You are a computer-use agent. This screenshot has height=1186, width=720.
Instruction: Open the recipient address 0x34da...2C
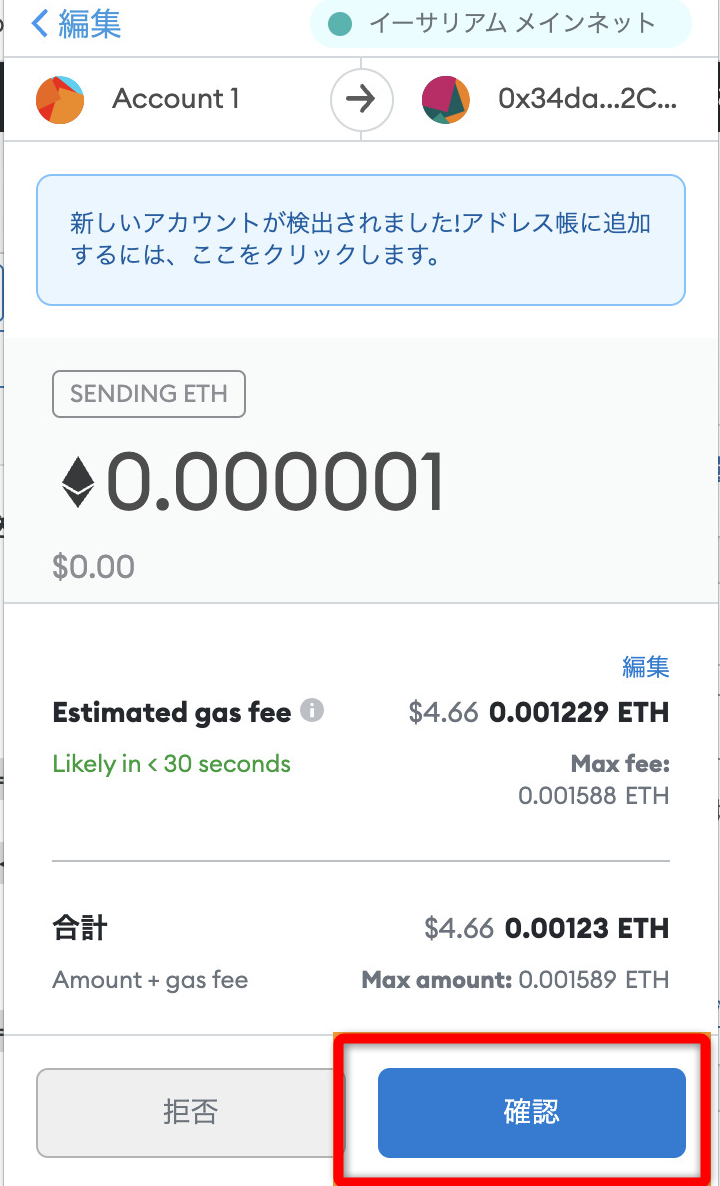tap(586, 99)
